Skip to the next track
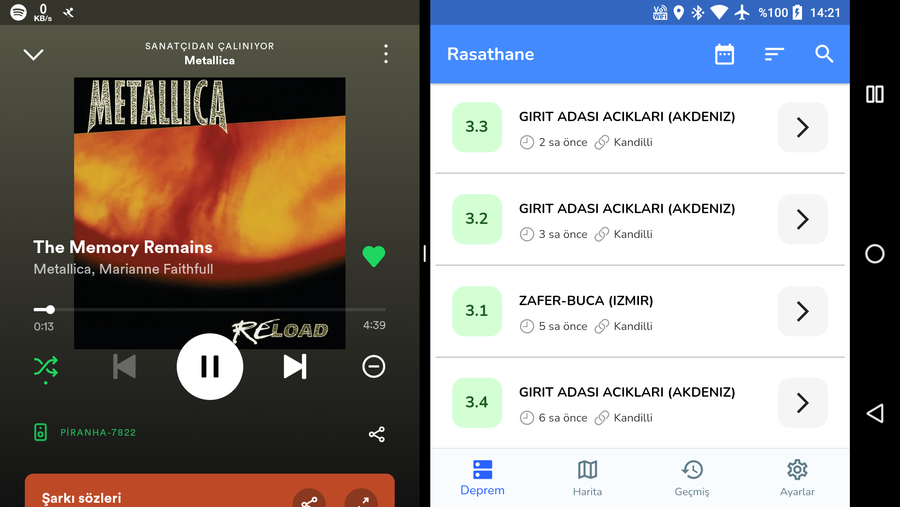This screenshot has width=900, height=507. point(294,367)
